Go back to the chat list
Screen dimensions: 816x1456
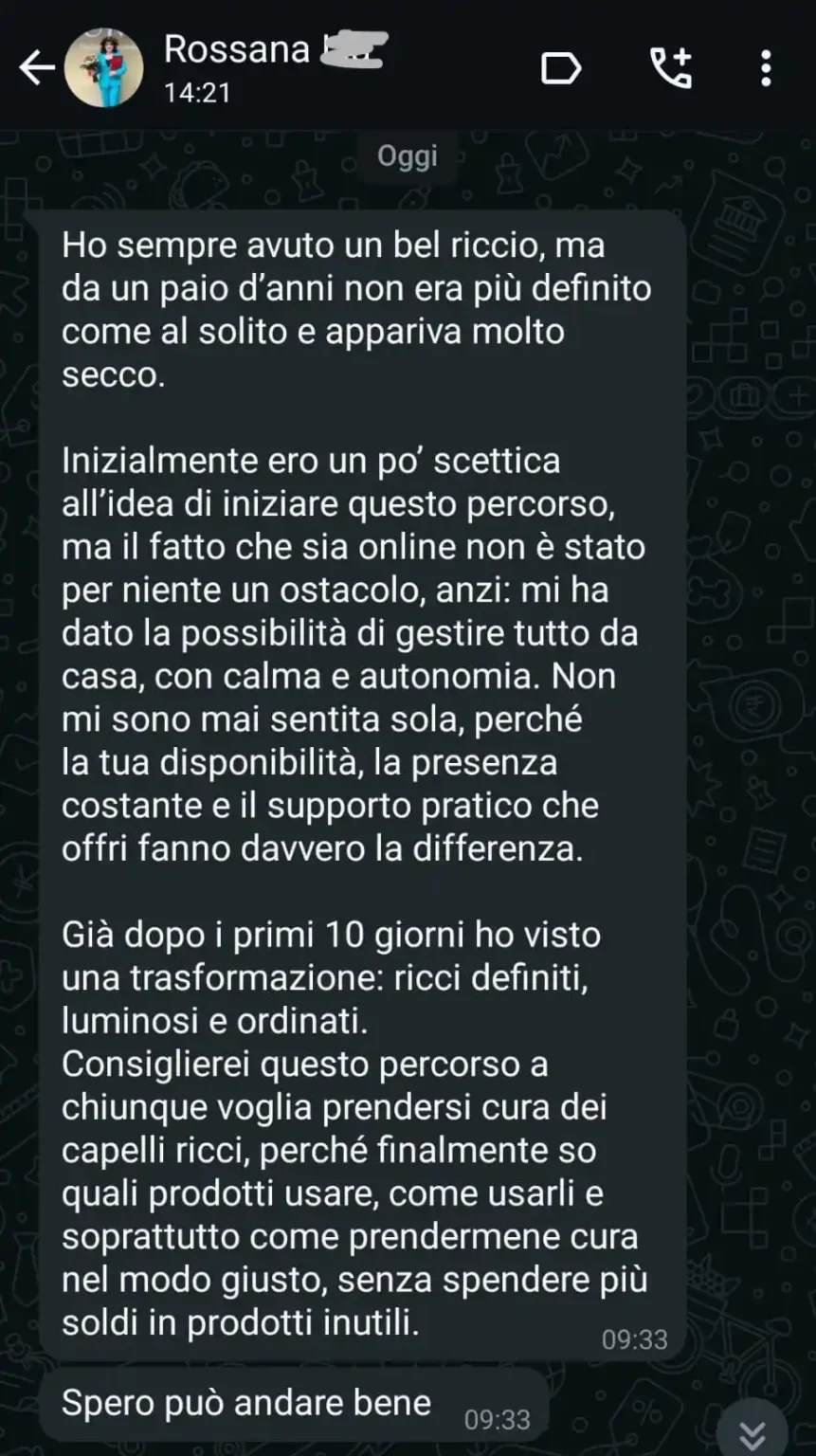point(36,68)
